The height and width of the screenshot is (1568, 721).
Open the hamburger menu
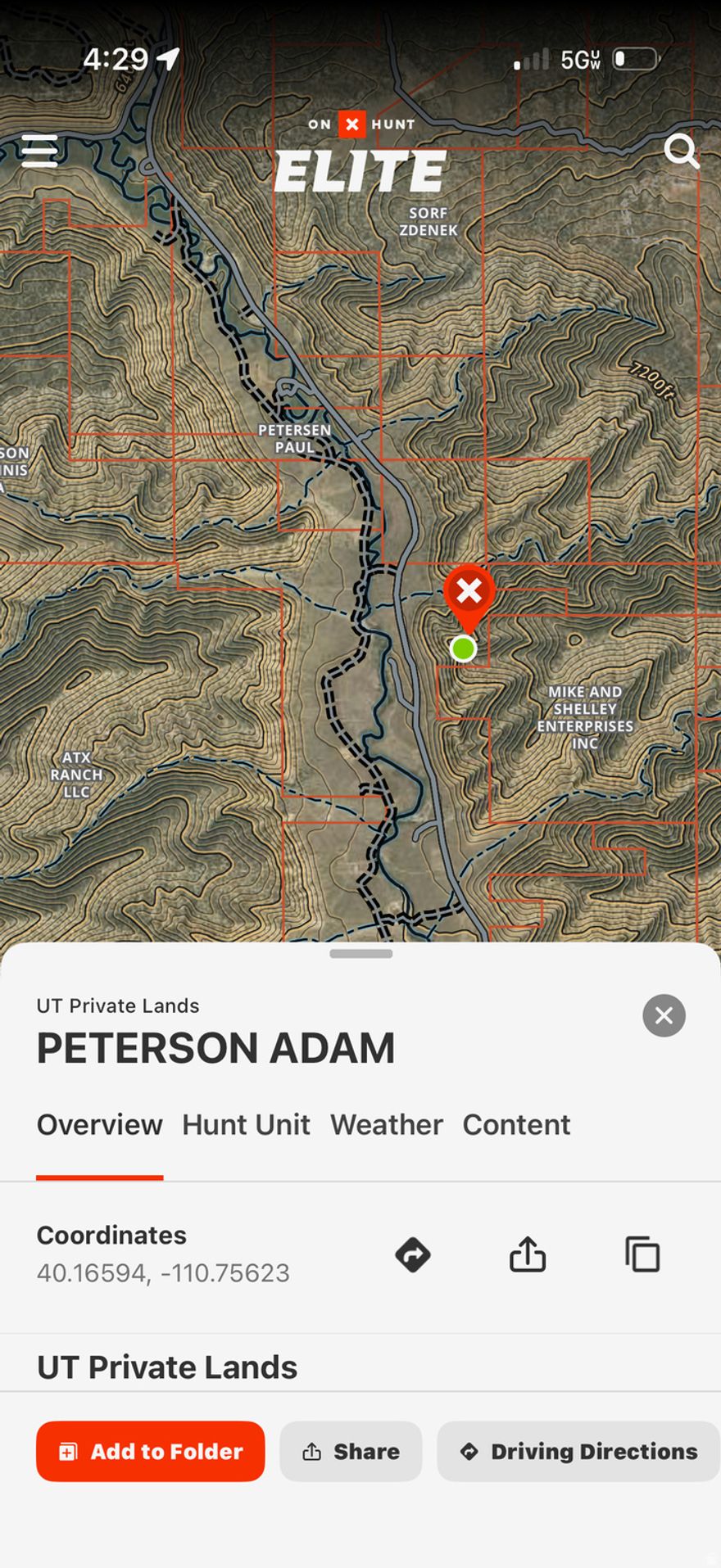39,151
